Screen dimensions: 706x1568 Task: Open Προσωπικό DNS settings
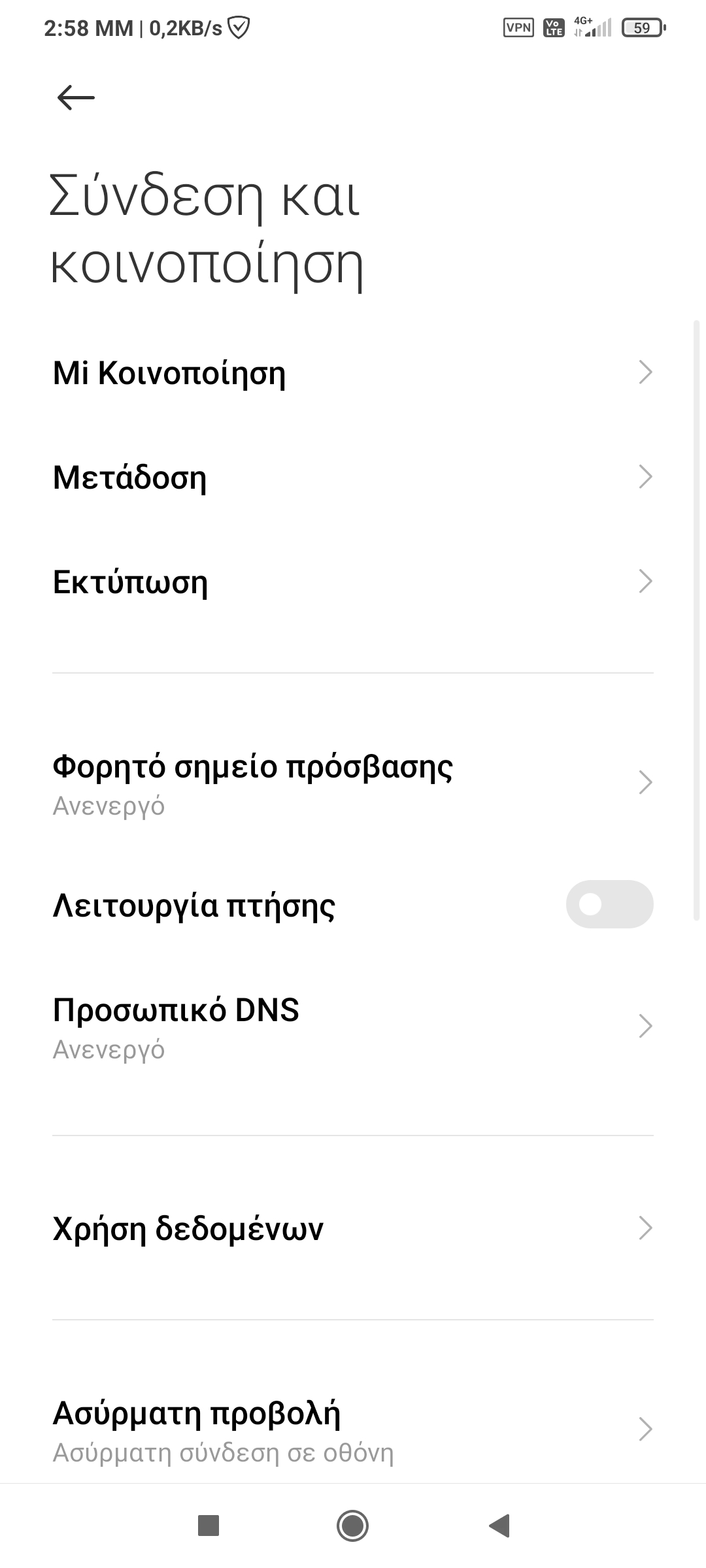pyautogui.click(x=353, y=1027)
